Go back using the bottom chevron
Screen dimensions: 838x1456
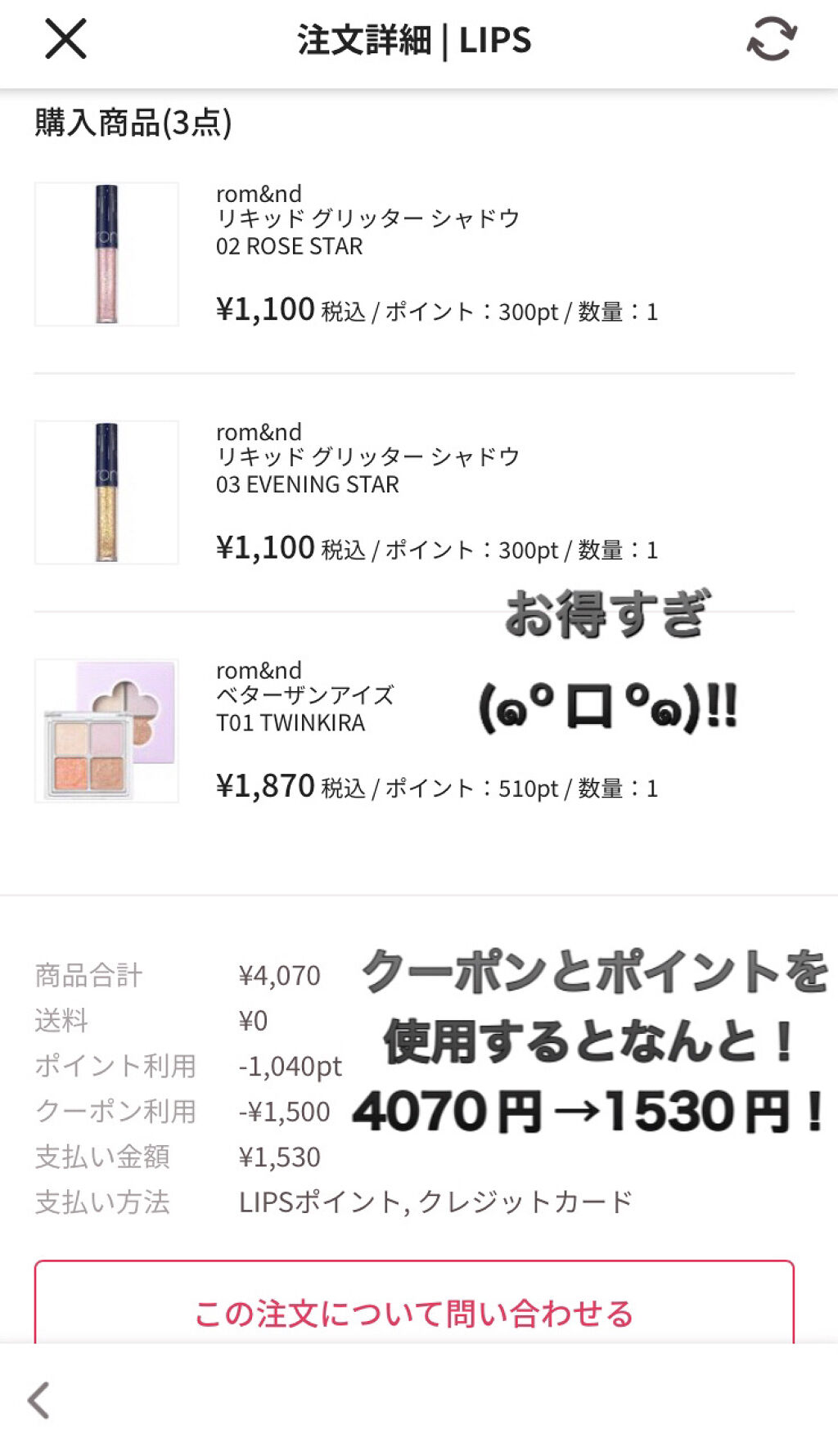tap(39, 1400)
